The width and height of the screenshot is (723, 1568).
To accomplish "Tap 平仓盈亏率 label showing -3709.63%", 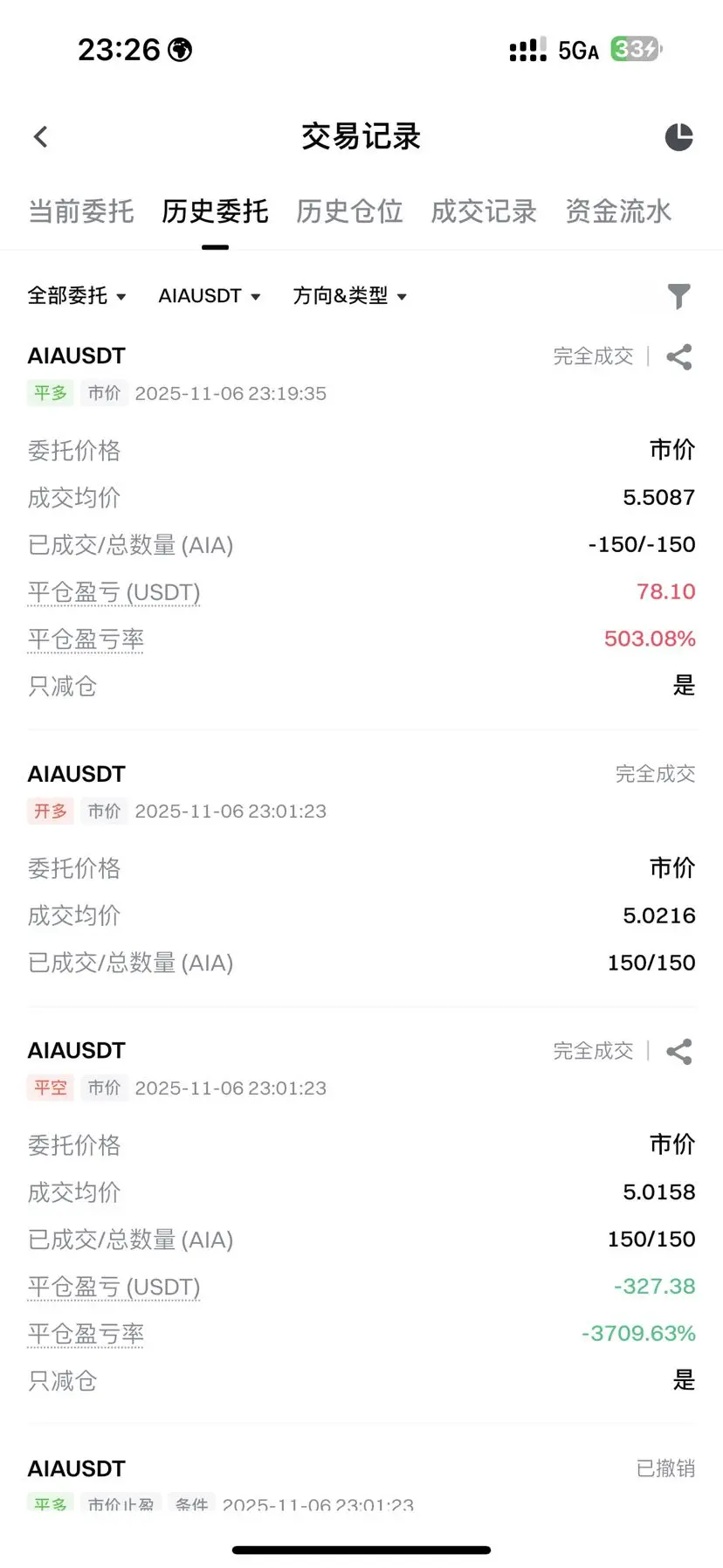I will point(86,1334).
